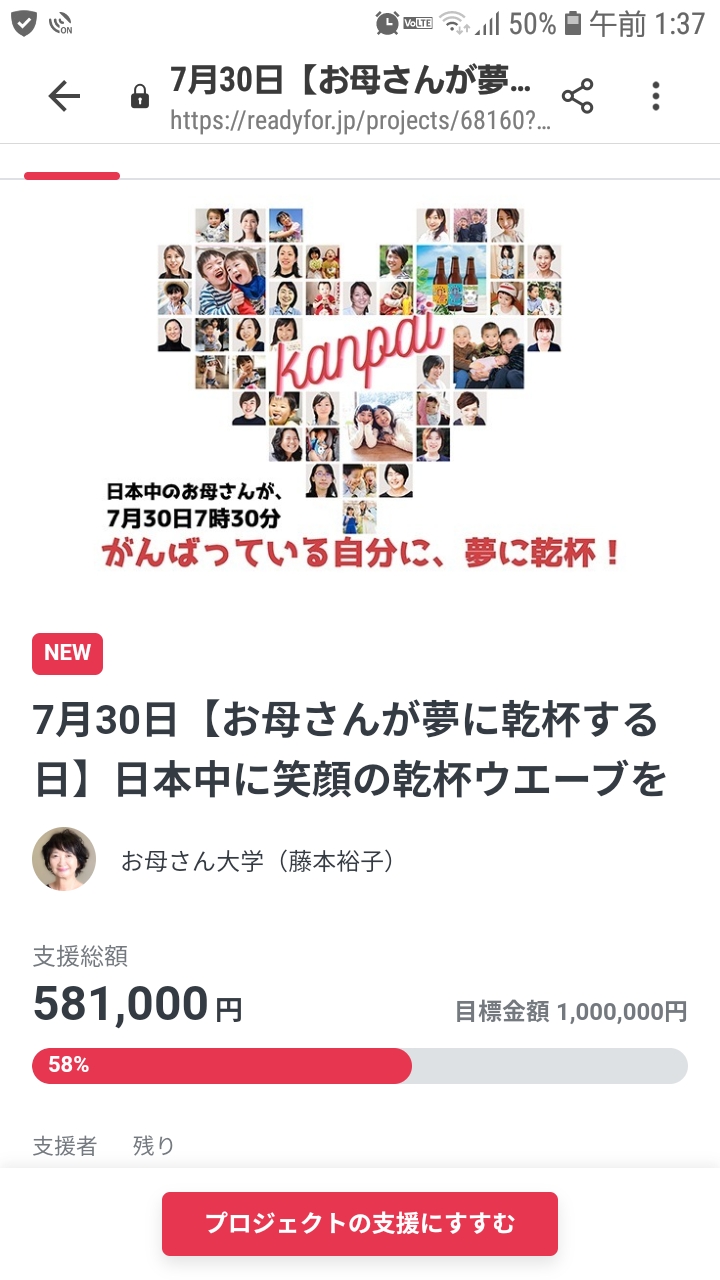This screenshot has height=1280, width=720.
Task: View the site security lock info
Action: [140, 97]
